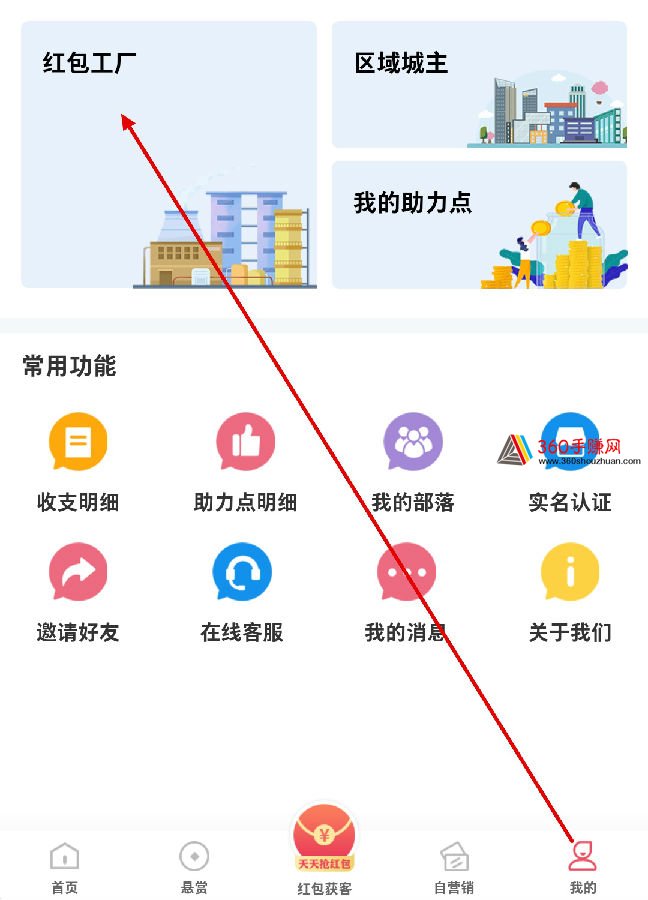Open the 我的助力点 card
This screenshot has height=900, width=648.
[479, 225]
